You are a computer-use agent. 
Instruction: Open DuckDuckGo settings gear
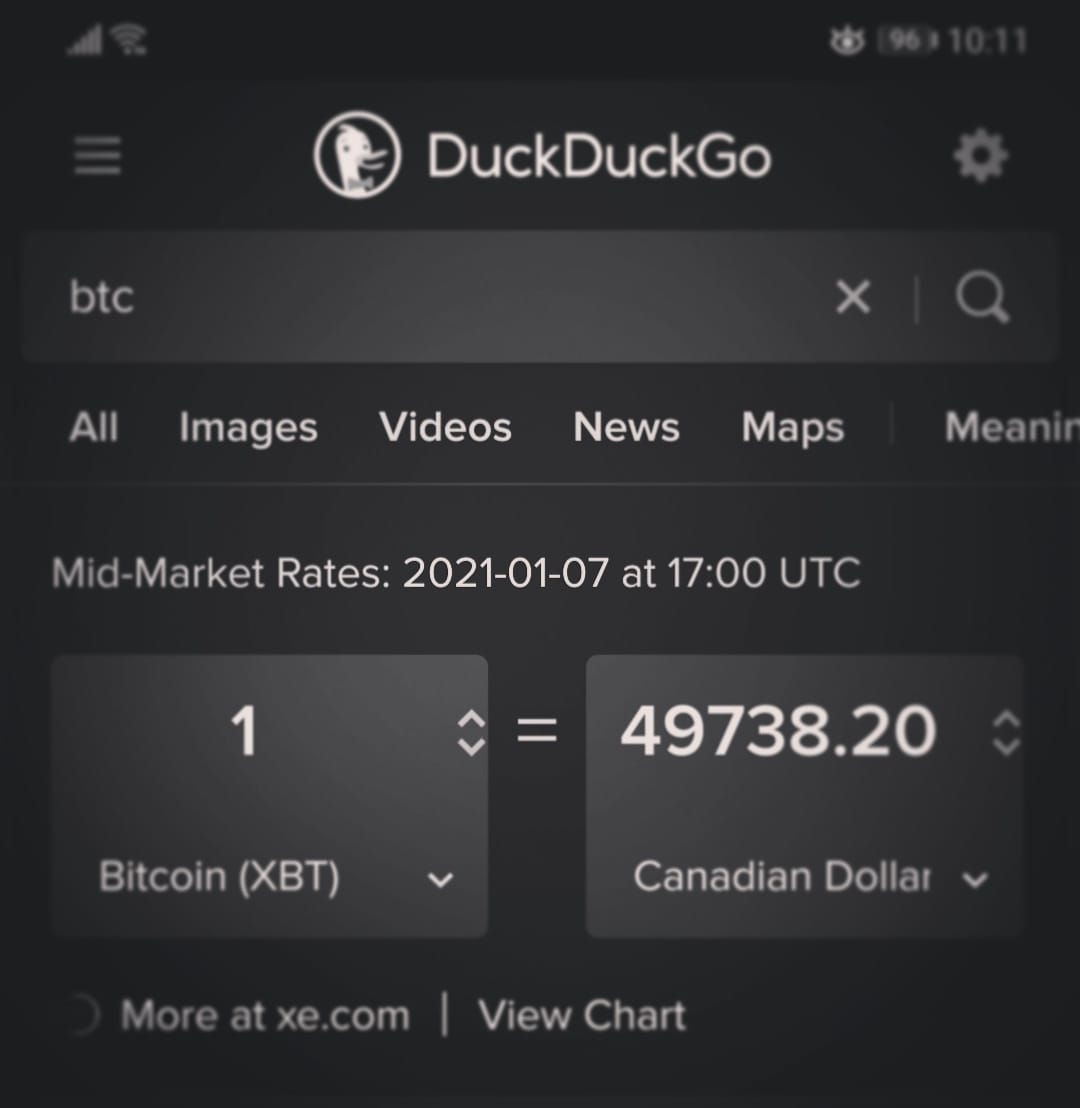pyautogui.click(x=980, y=157)
